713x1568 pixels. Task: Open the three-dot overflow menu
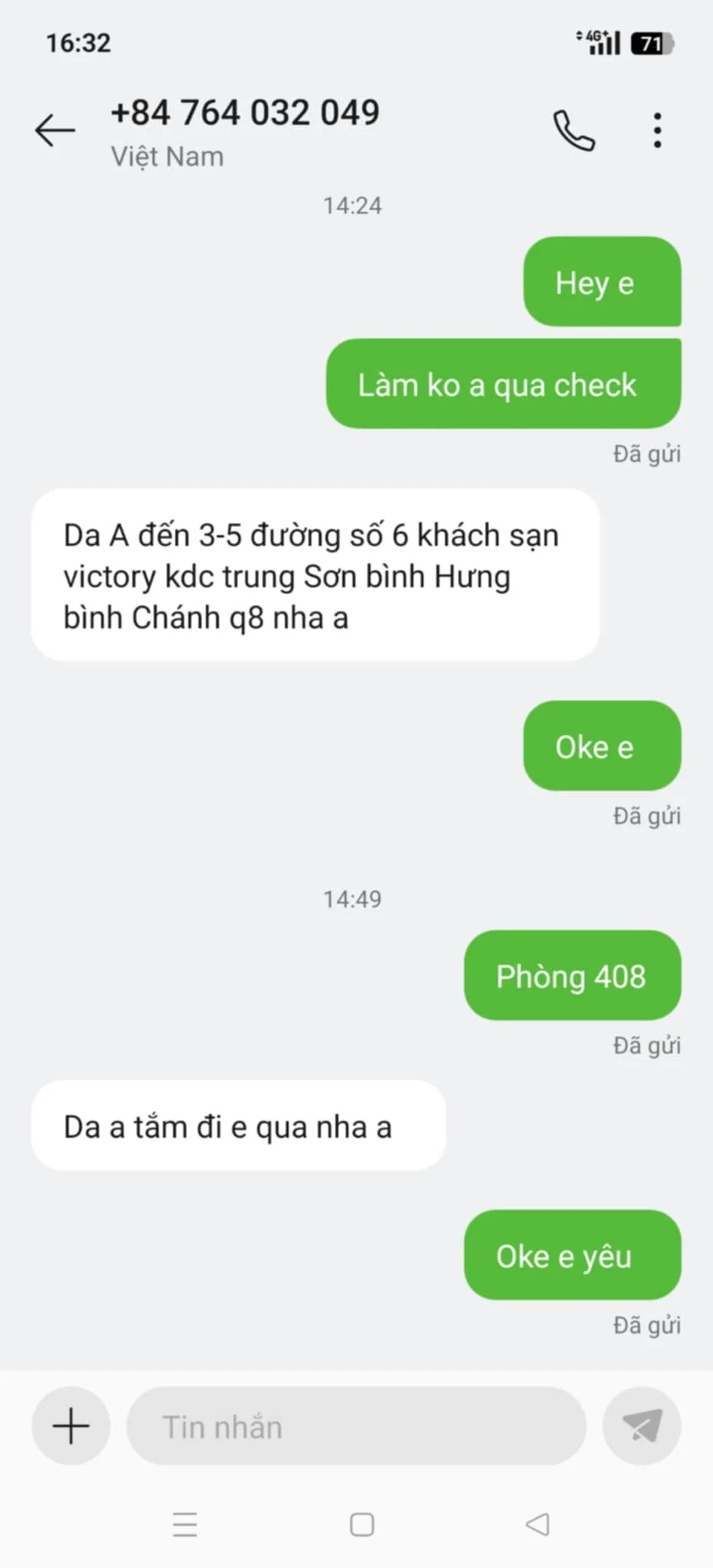tap(657, 131)
